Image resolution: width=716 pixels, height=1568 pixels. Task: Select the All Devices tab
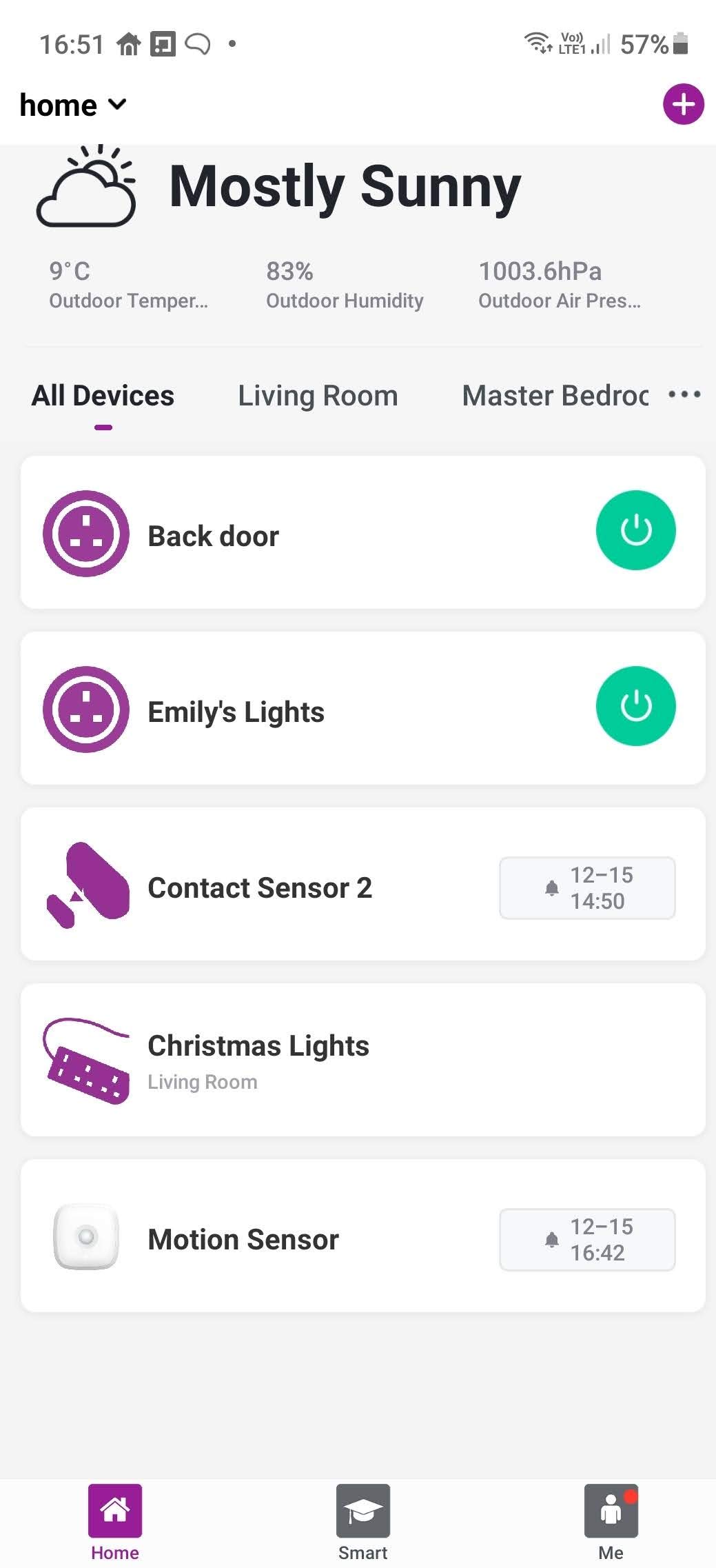(103, 396)
